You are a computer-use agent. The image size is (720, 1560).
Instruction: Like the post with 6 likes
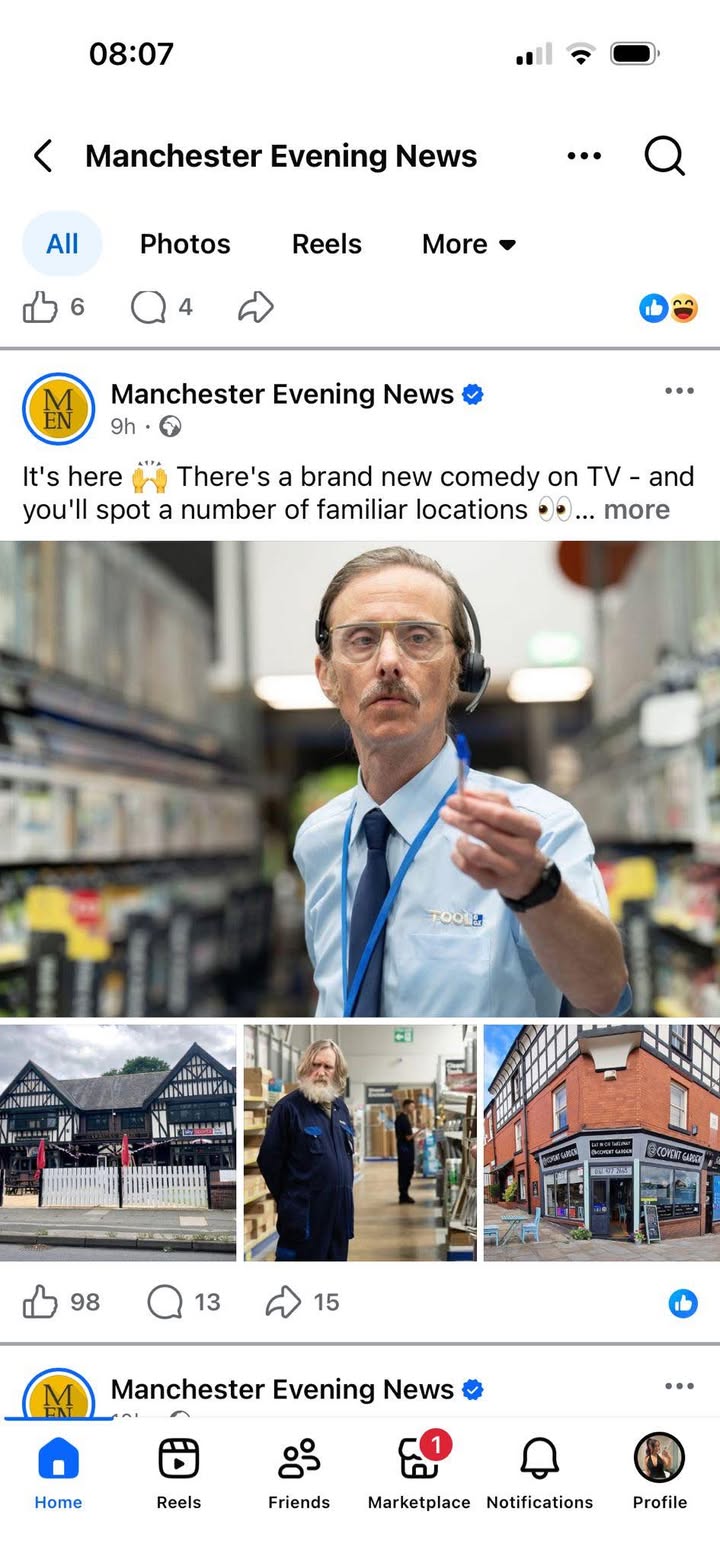[40, 308]
